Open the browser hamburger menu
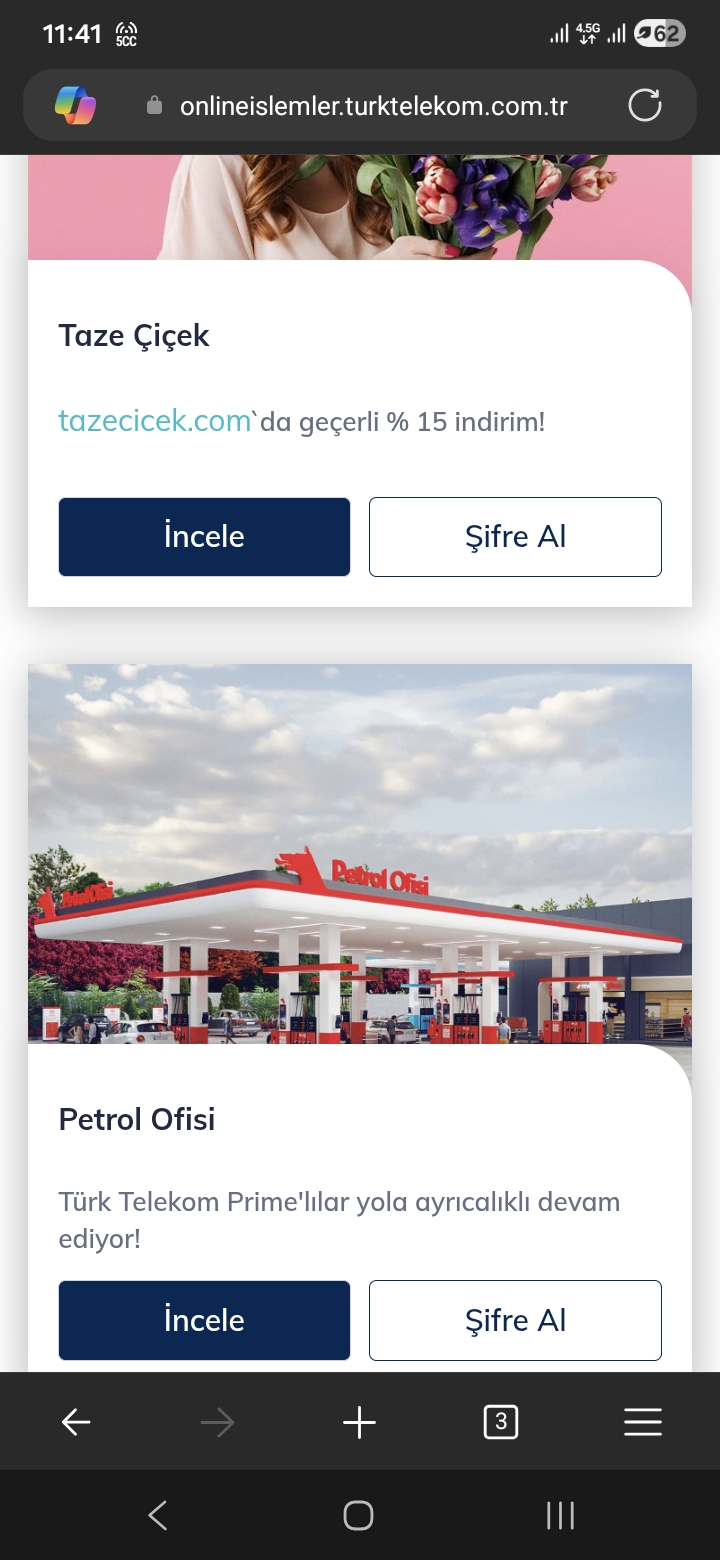720x1560 pixels. click(642, 1422)
